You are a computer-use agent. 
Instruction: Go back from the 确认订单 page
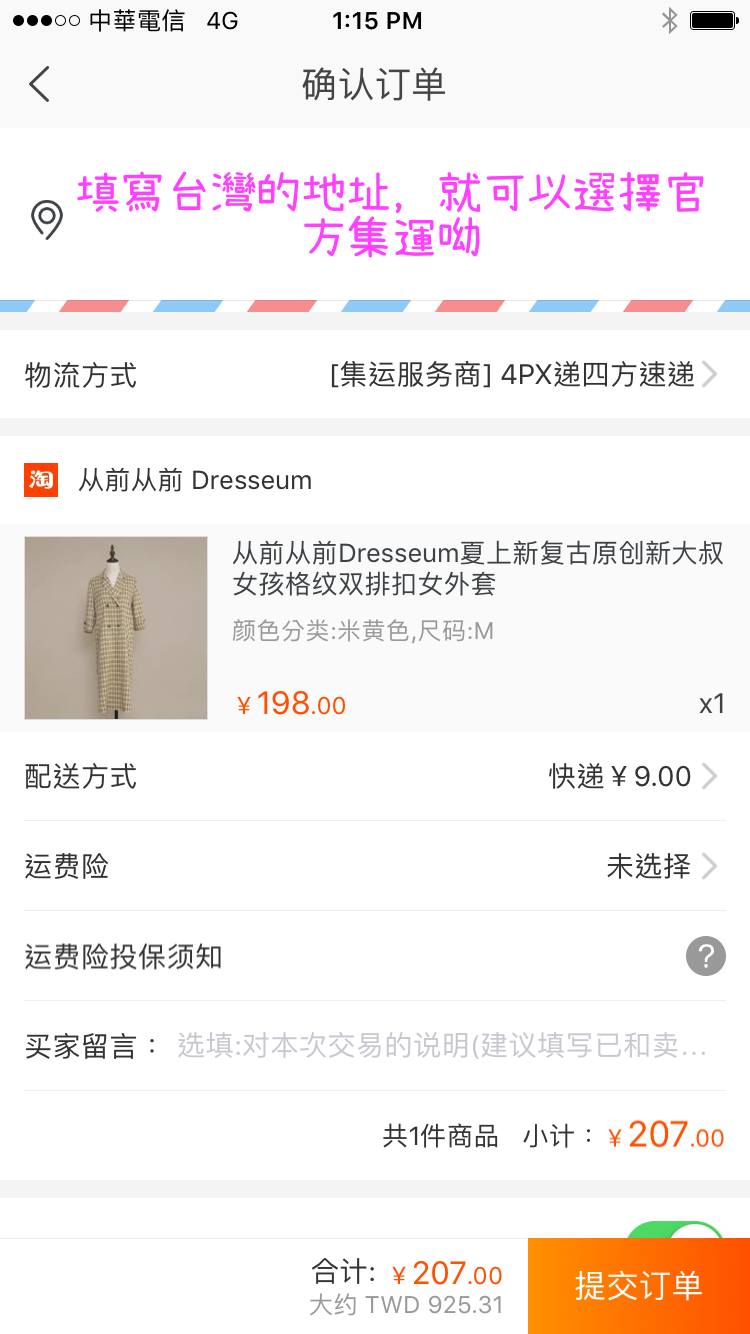coord(40,84)
